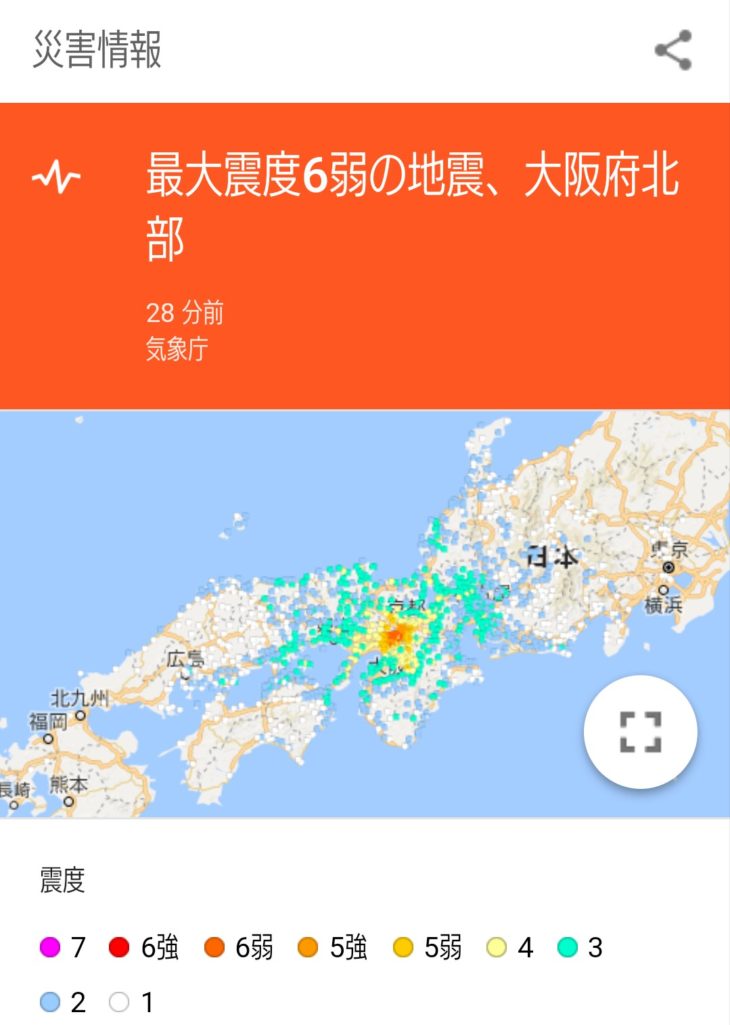This screenshot has width=730, height=1025.
Task: Expand the seismic map to fullscreen
Action: point(640,732)
